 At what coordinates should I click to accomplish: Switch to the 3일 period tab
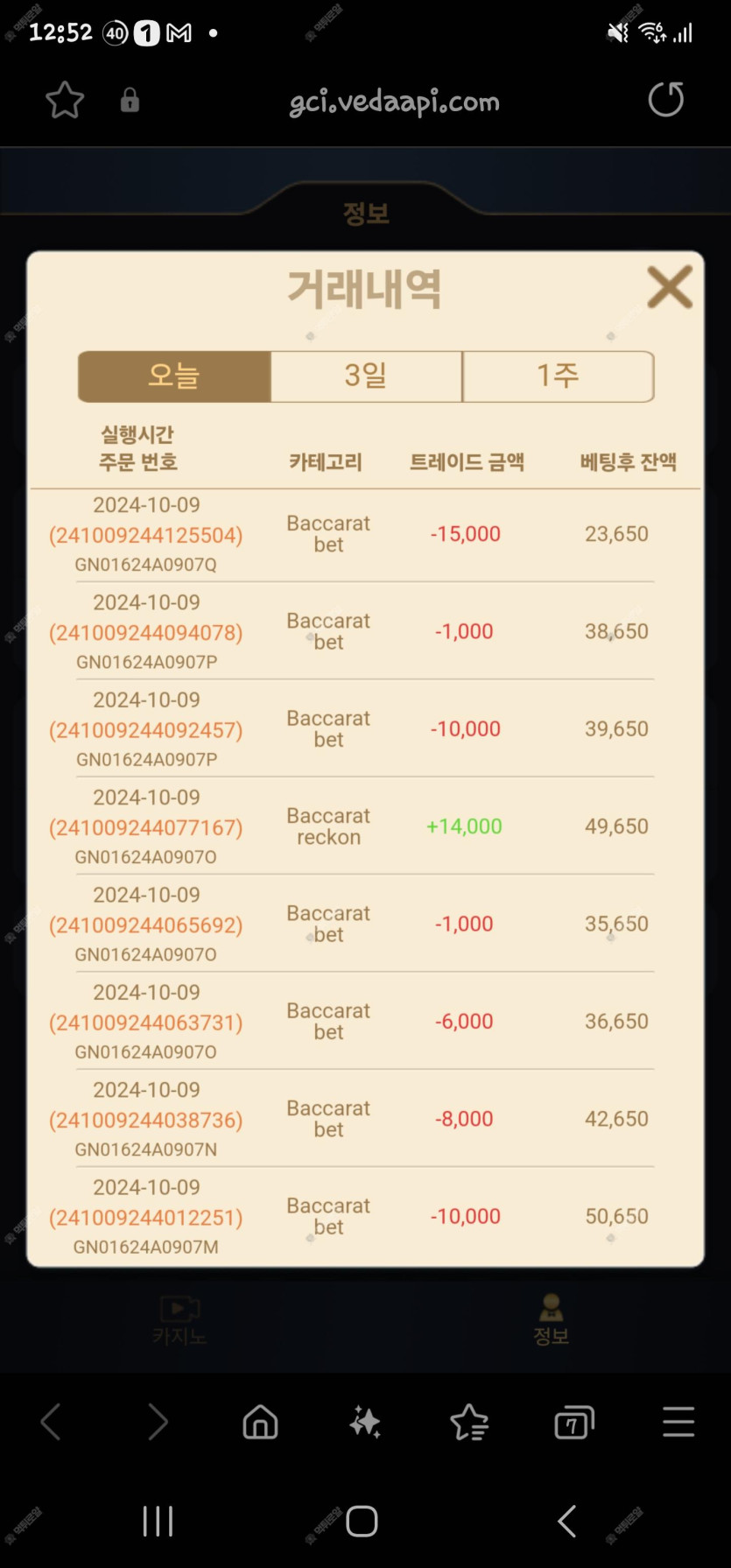click(366, 376)
